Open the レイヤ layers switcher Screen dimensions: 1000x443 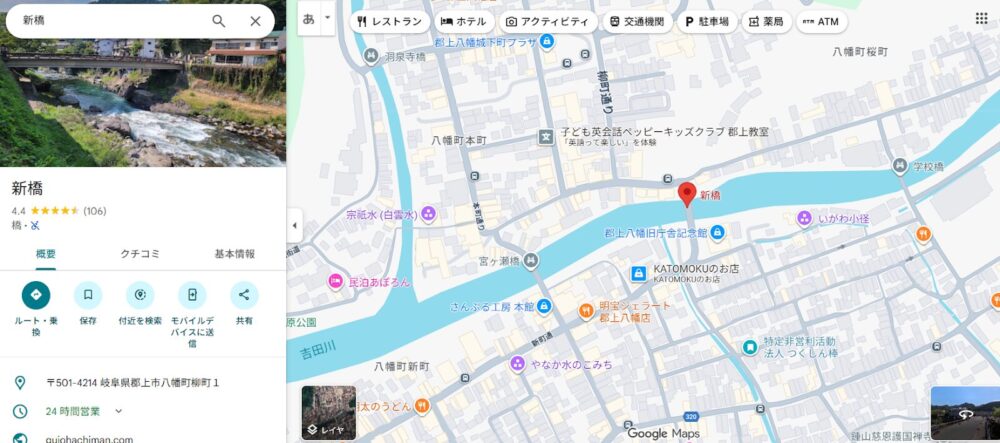328,412
